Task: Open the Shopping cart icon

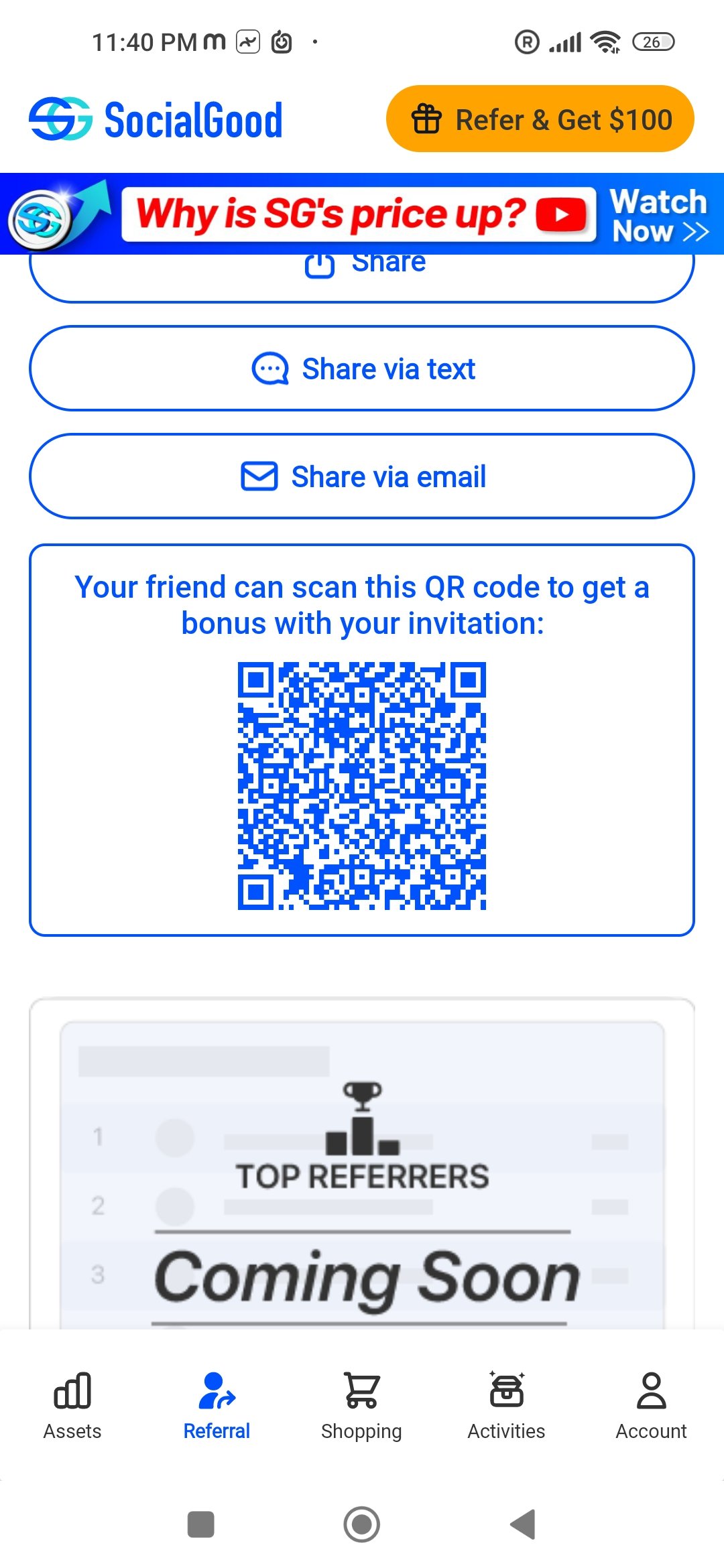Action: pos(361,1390)
